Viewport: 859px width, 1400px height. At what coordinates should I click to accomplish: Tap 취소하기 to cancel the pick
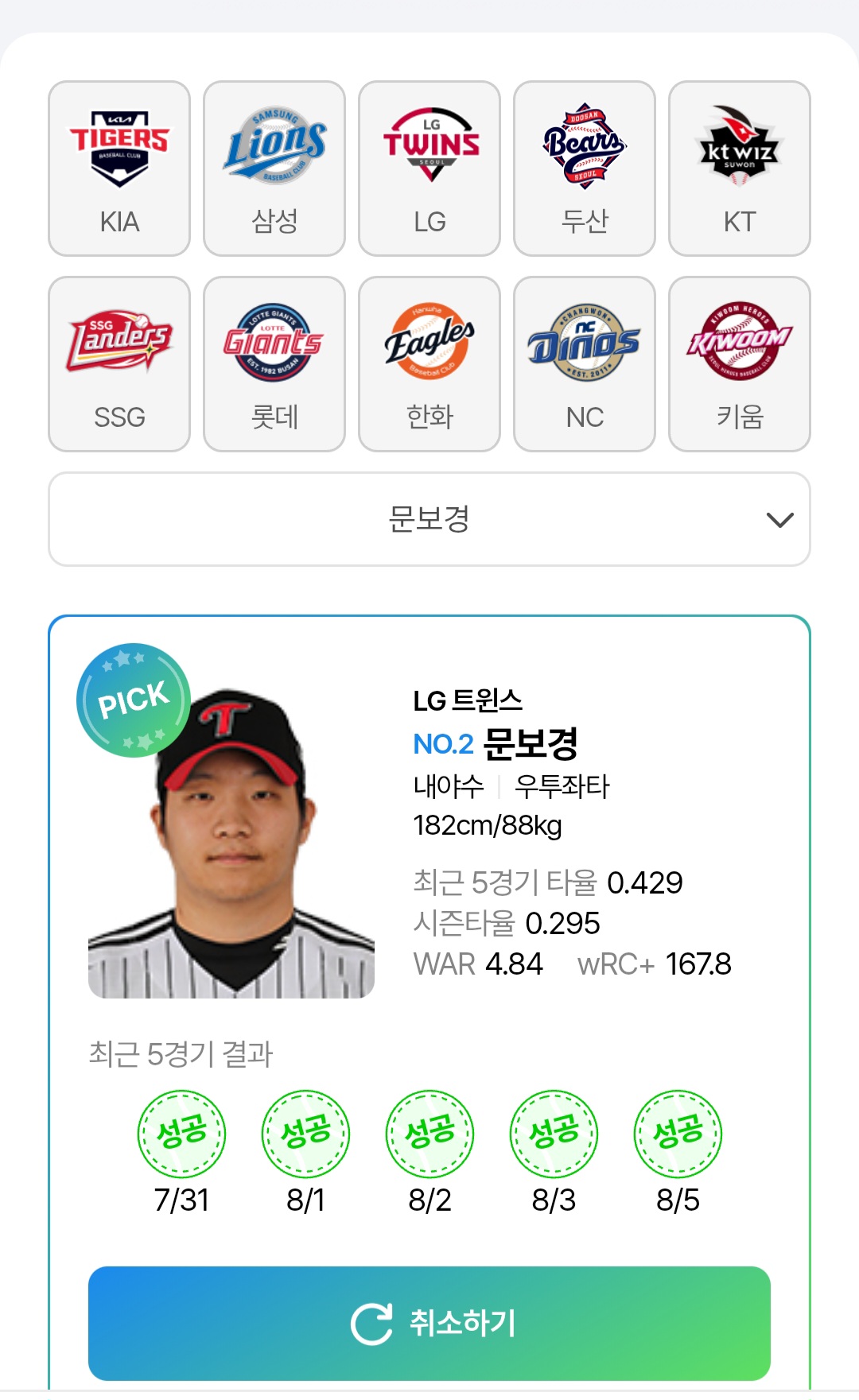coord(429,1323)
